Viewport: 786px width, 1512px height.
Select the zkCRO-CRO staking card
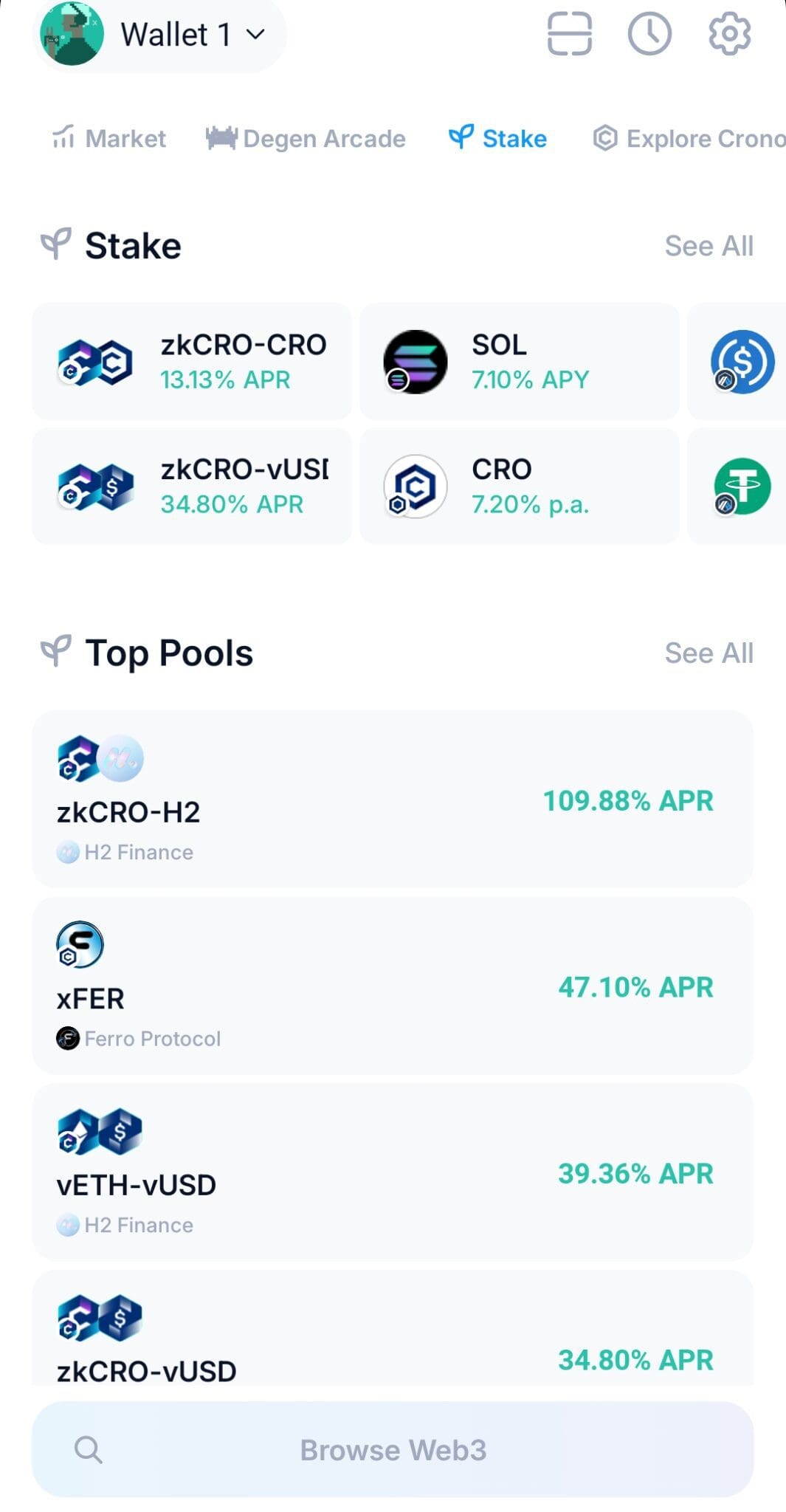(190, 361)
